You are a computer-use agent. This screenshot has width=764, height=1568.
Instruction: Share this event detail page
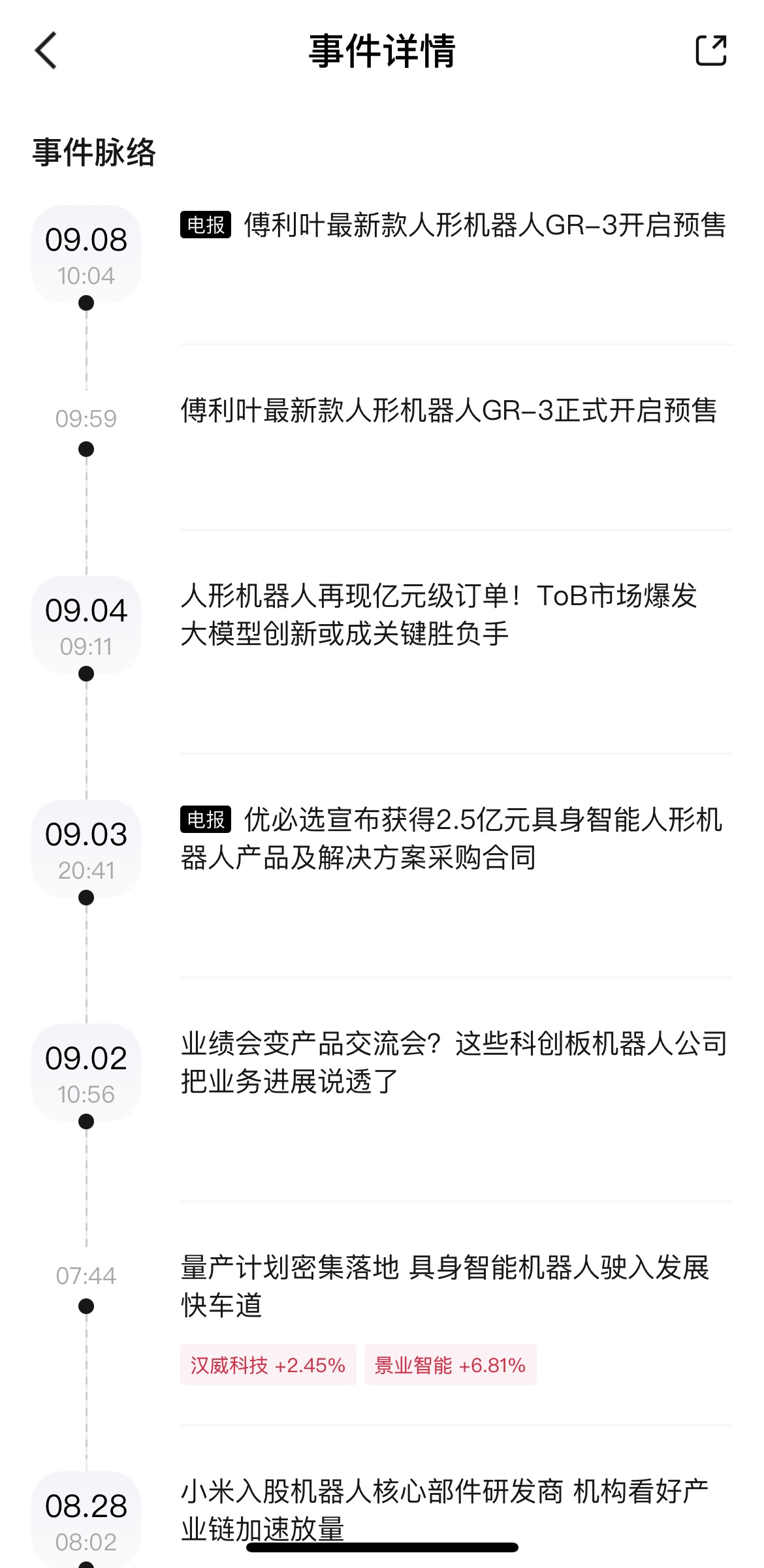[710, 51]
